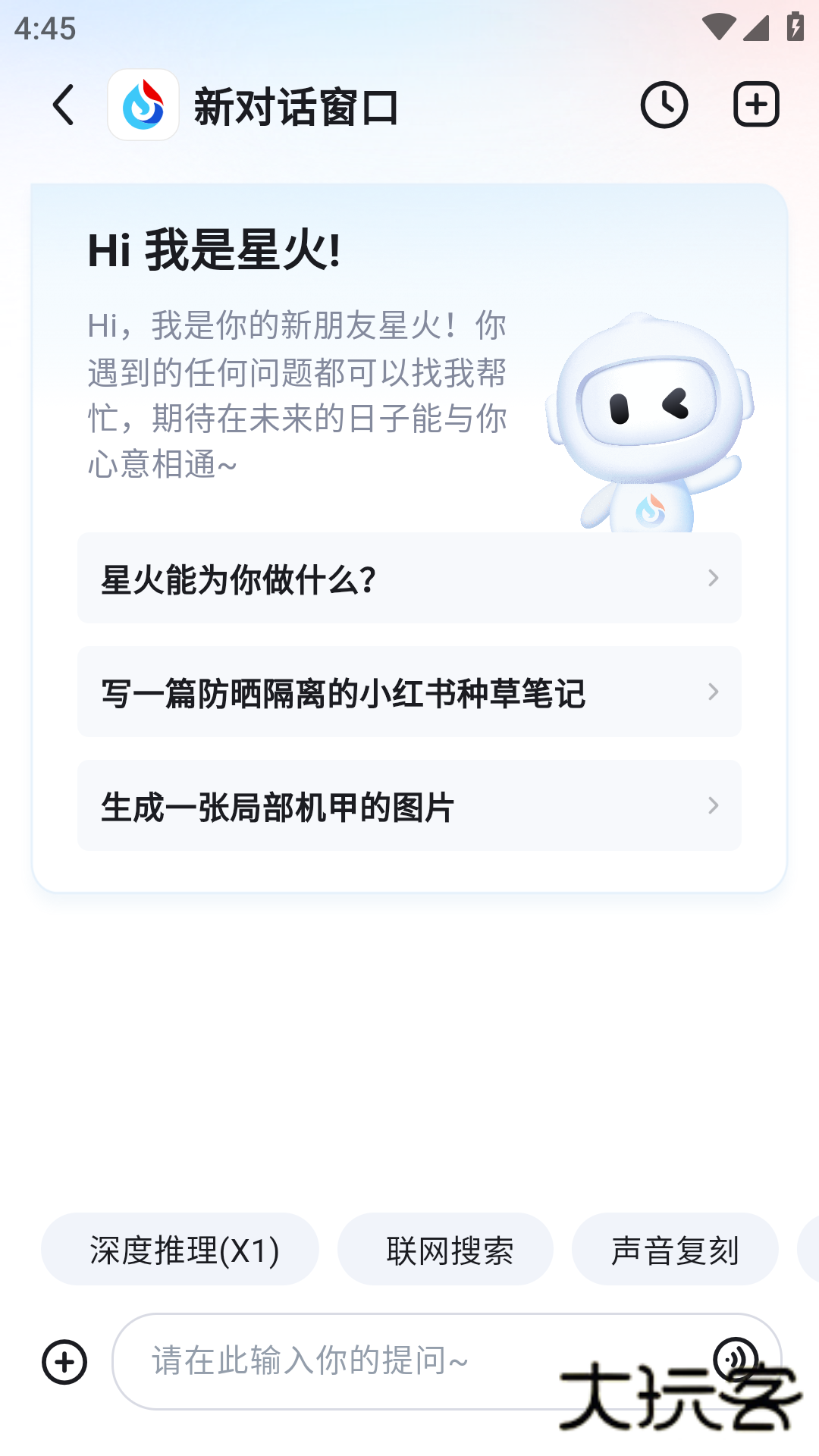Expand the 星火能为你做什么 card chevron
819x1456 pixels.
[x=712, y=579]
